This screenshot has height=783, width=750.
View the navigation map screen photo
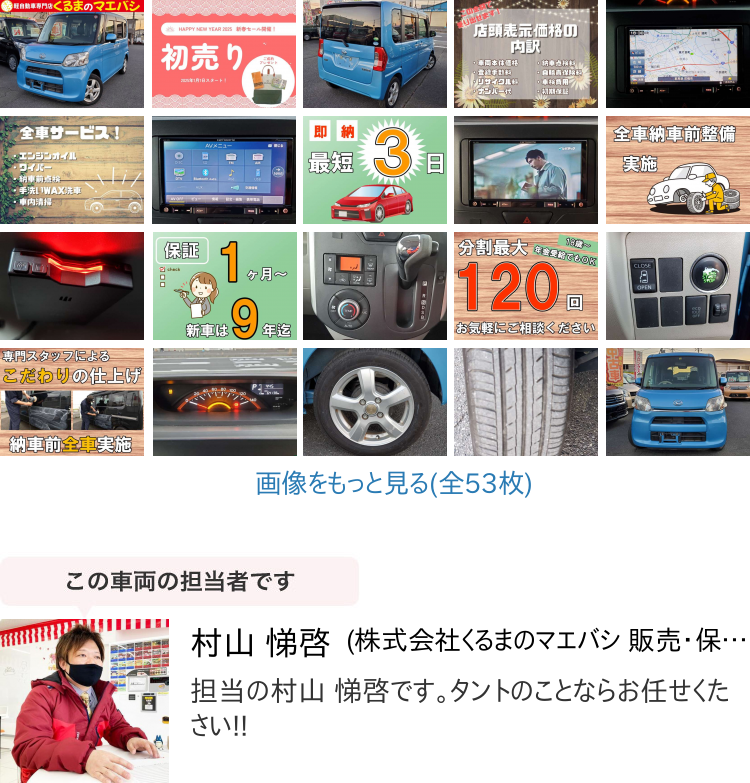tap(677, 54)
